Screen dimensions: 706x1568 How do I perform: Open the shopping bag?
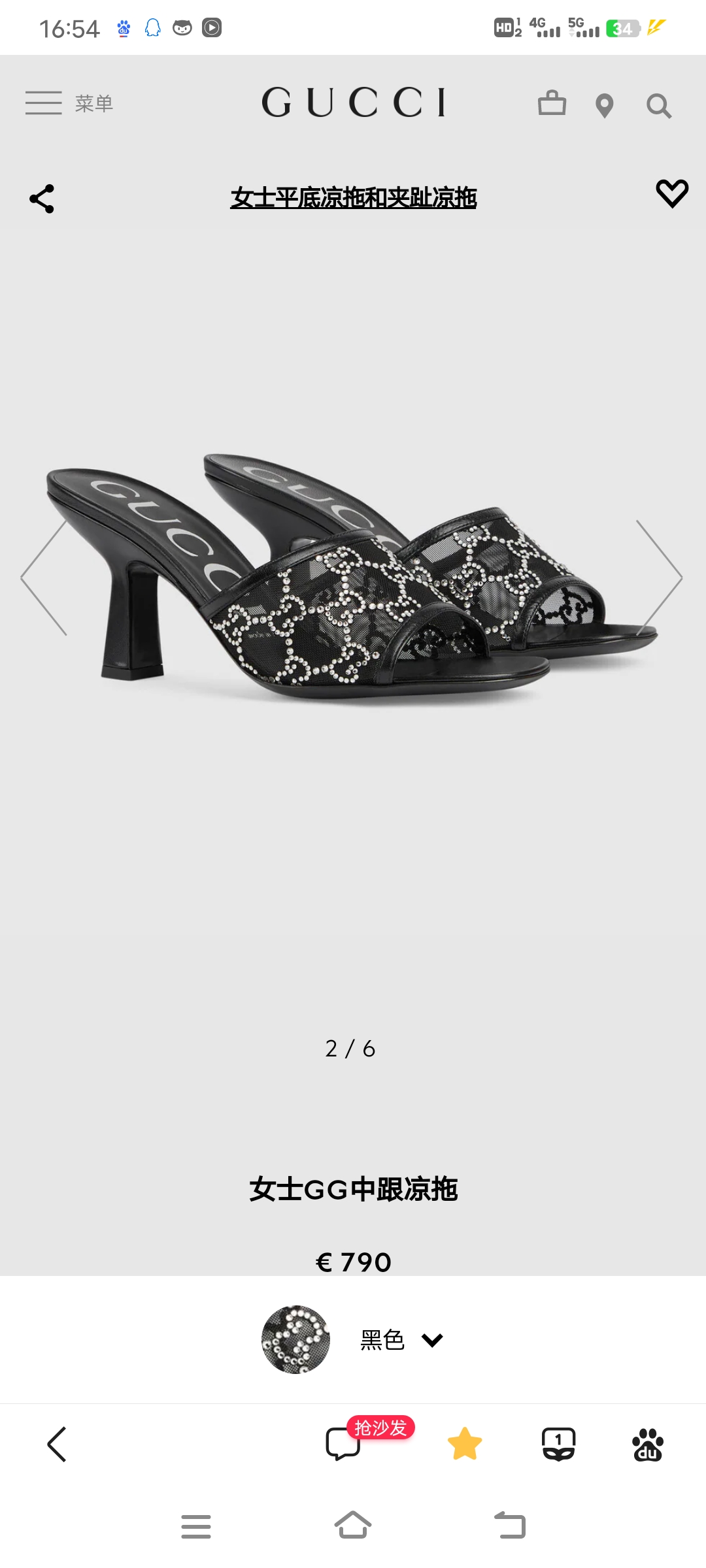tap(552, 103)
